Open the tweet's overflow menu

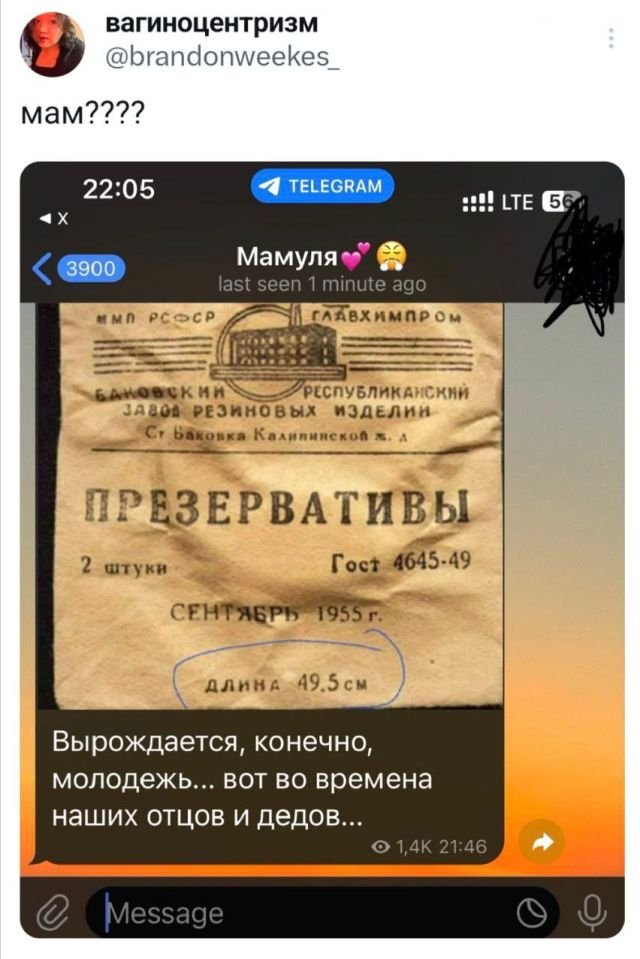pyautogui.click(x=611, y=39)
